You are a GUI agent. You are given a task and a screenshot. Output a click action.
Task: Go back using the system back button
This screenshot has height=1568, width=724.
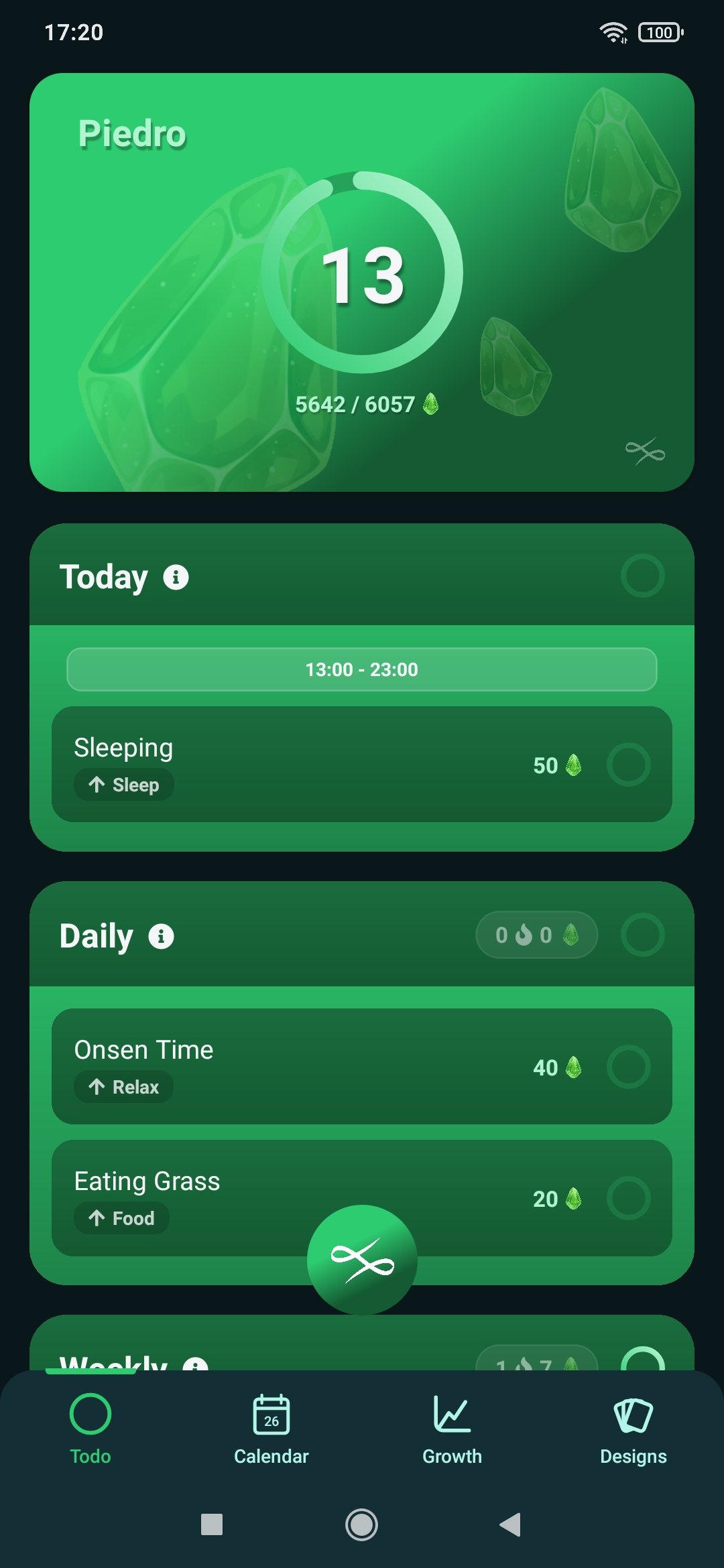point(511,1524)
